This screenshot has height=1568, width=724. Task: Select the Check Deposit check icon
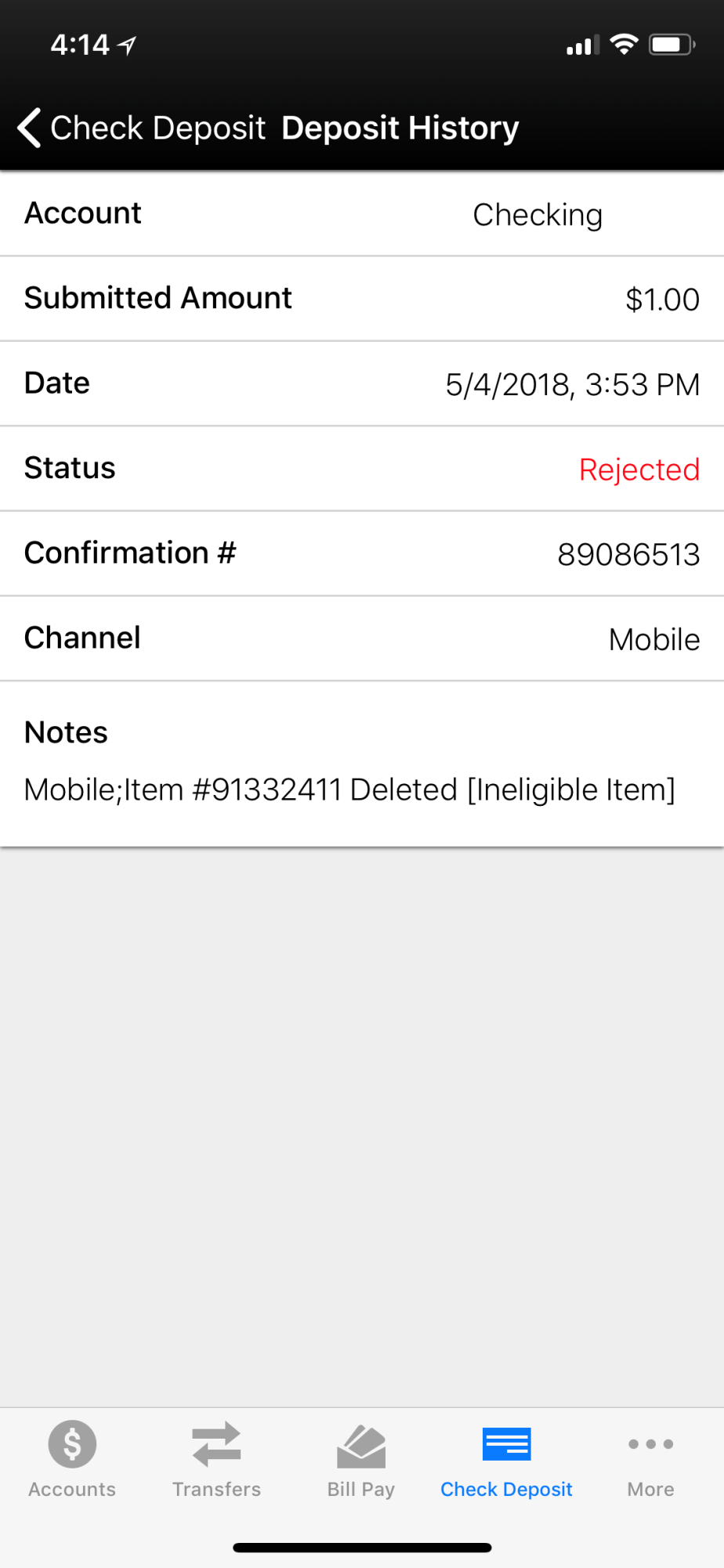pos(506,1443)
